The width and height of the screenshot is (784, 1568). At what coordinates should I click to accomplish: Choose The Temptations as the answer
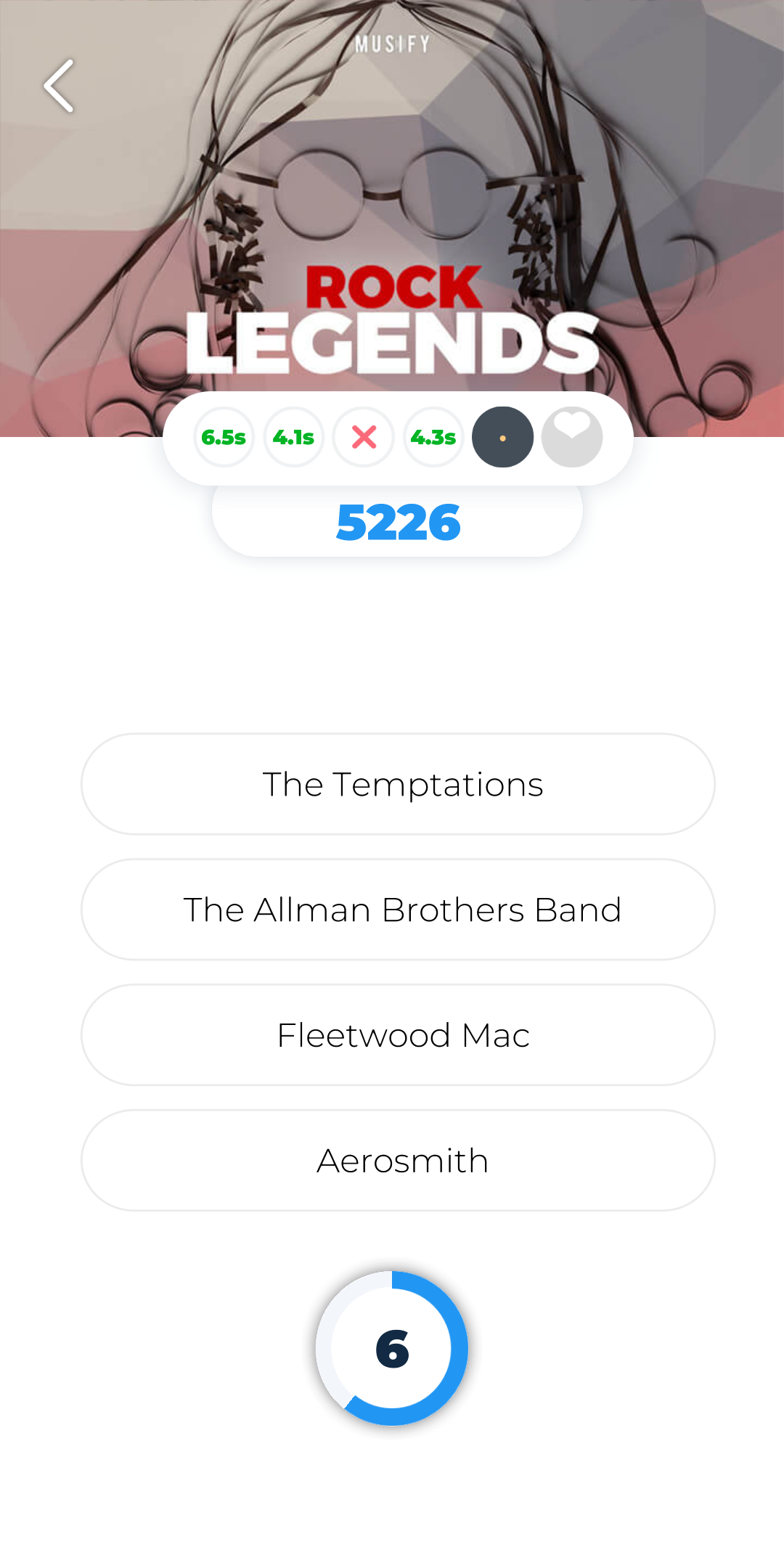coord(398,784)
